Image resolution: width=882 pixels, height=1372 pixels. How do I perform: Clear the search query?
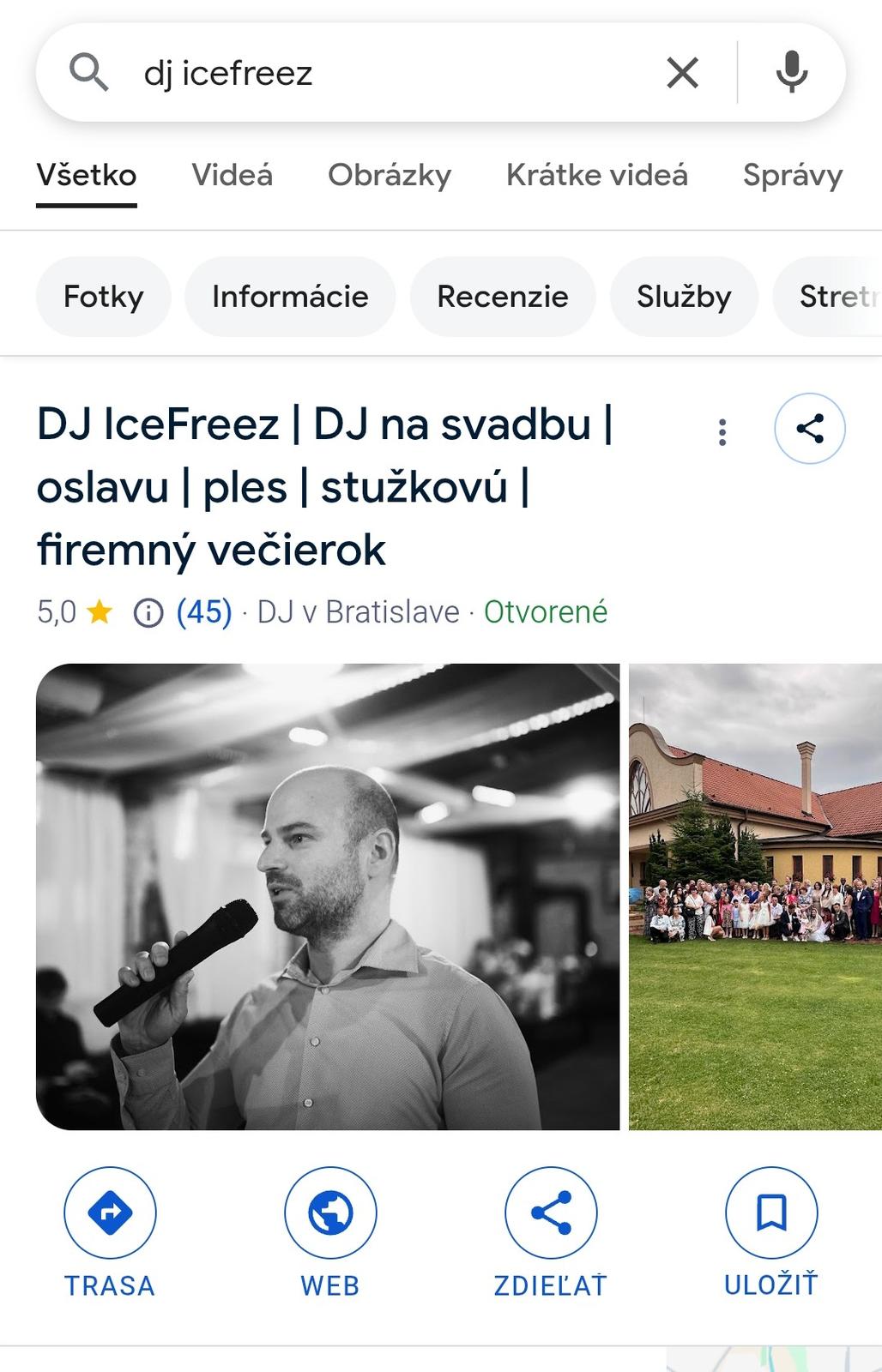tap(682, 73)
